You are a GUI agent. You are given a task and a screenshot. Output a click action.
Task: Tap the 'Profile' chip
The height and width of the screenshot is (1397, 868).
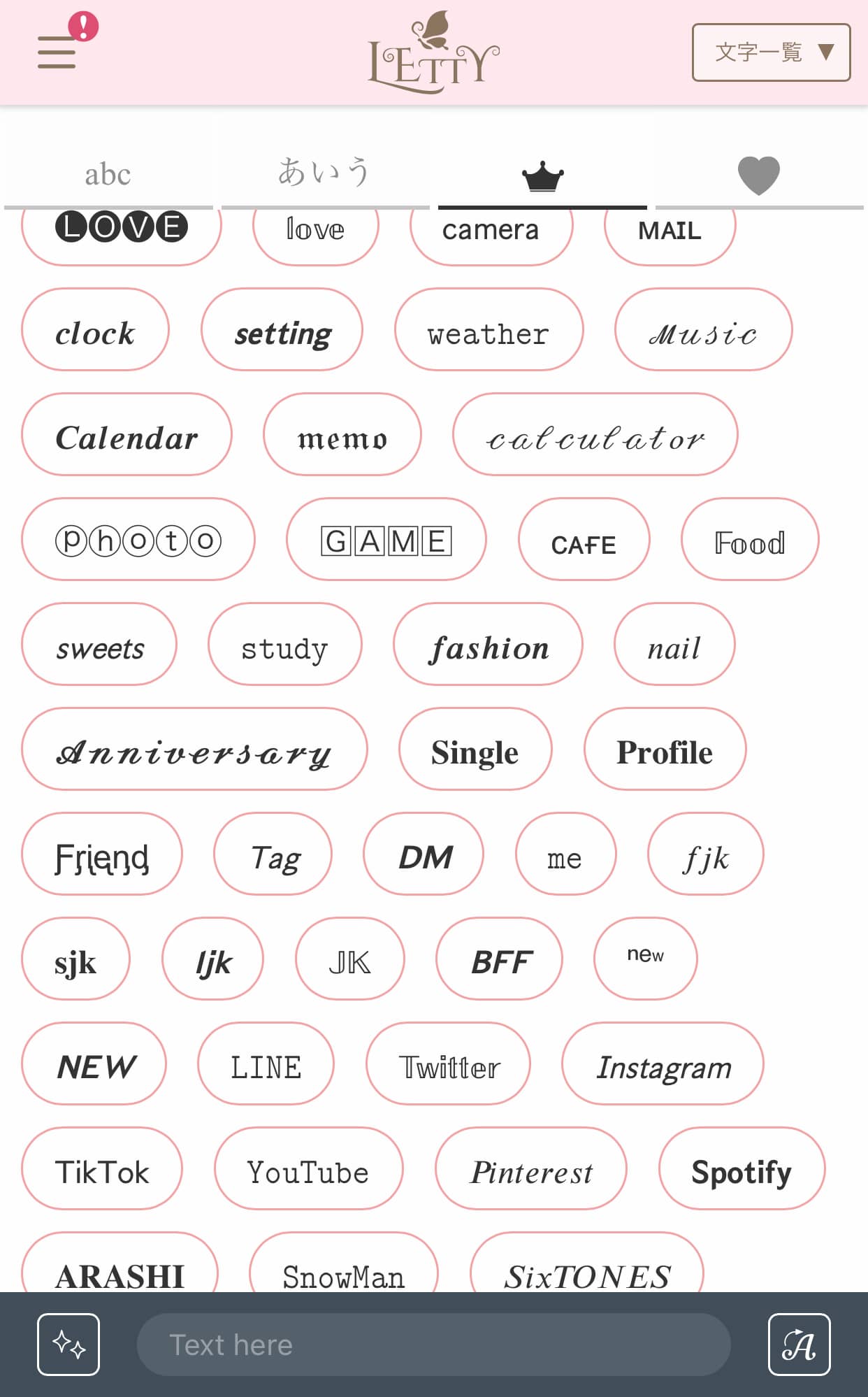pos(664,750)
